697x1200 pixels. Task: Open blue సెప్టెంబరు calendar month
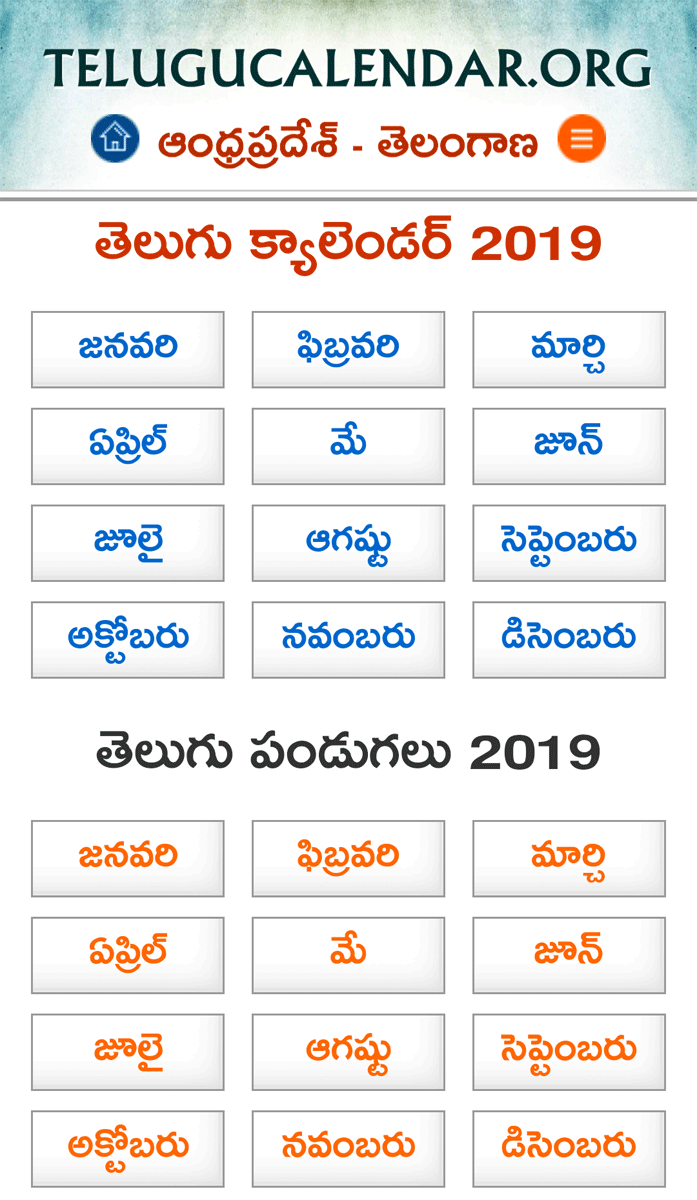(569, 543)
